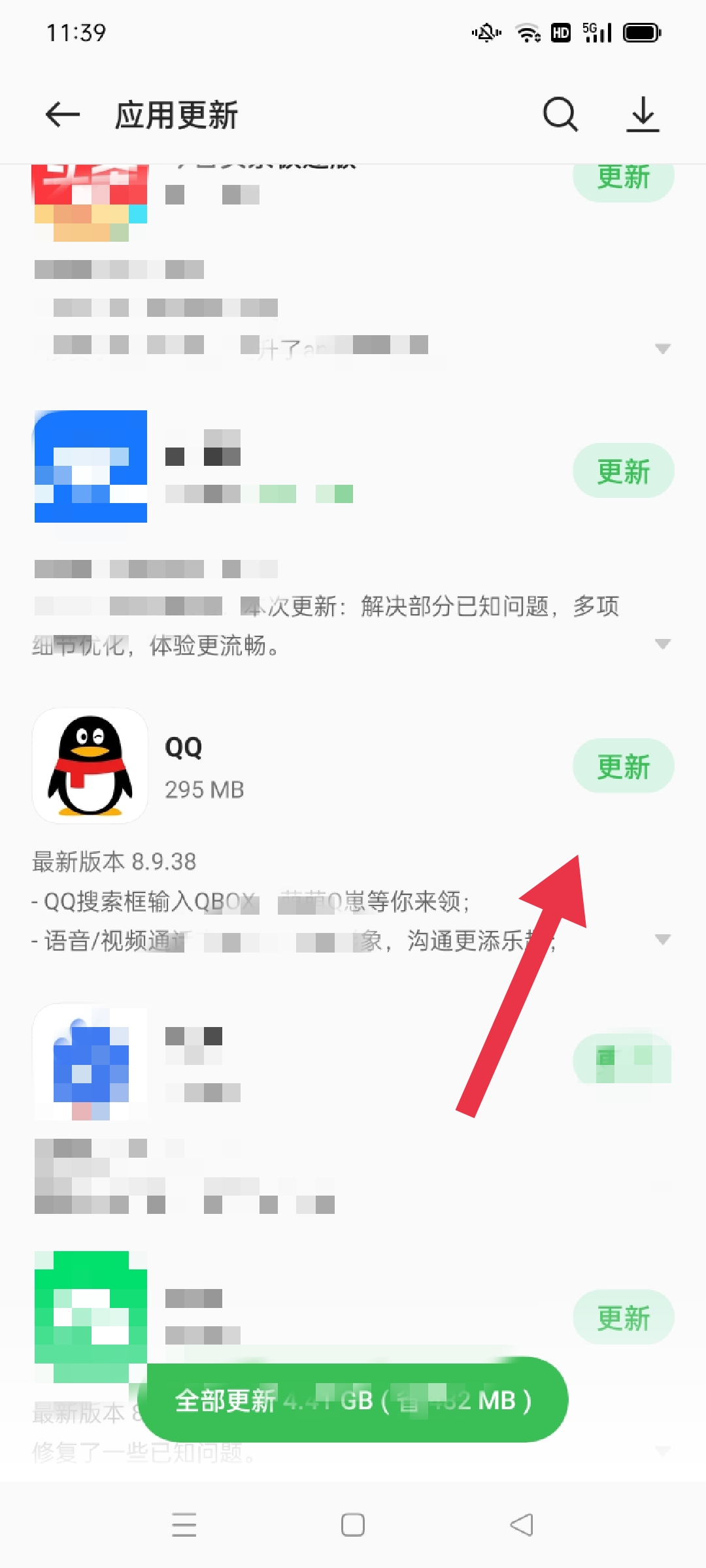706x1568 pixels.
Task: Update the red-icon app at the top
Action: click(623, 178)
